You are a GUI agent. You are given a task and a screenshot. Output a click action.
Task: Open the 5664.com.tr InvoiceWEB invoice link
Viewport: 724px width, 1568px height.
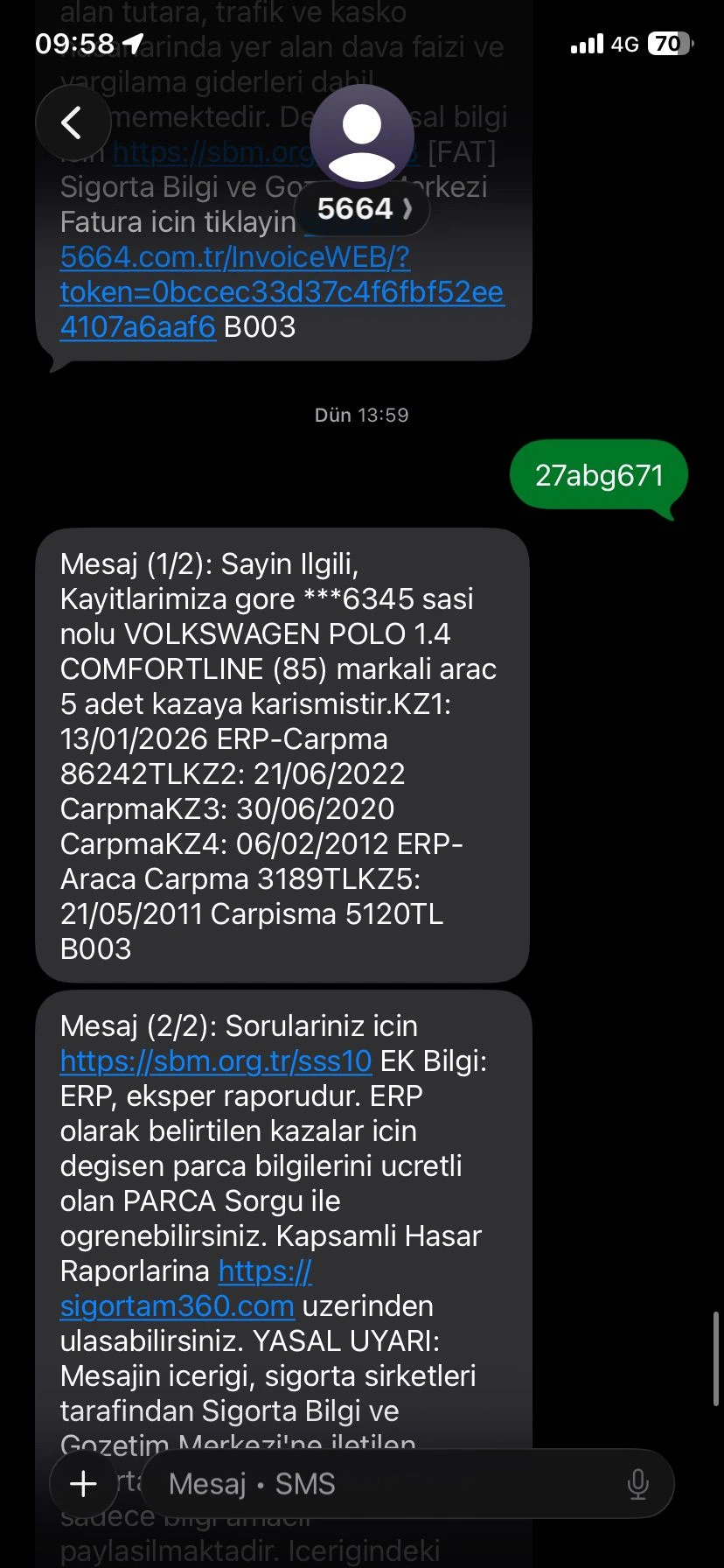[282, 291]
